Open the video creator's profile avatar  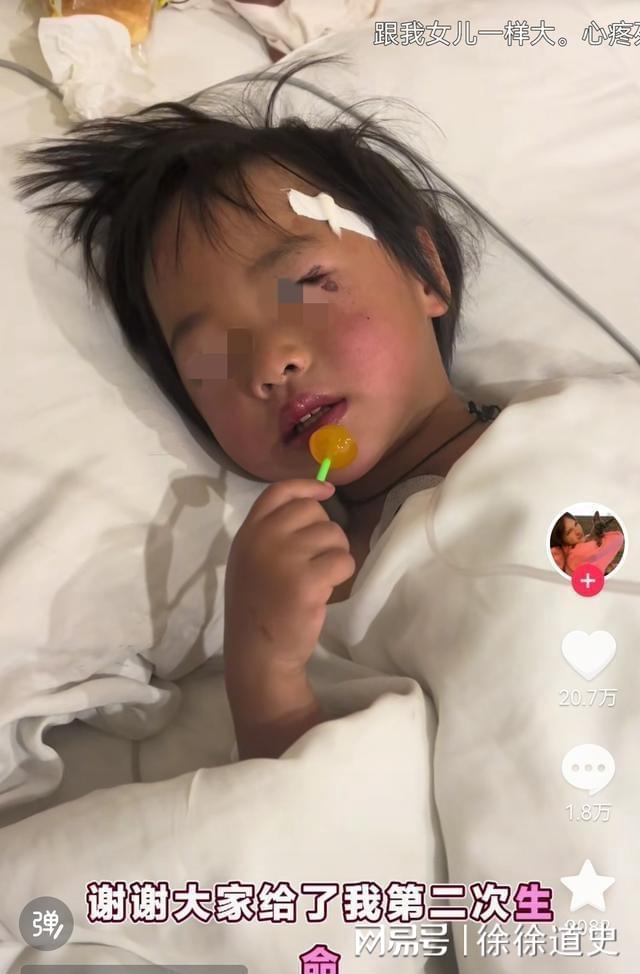587,540
